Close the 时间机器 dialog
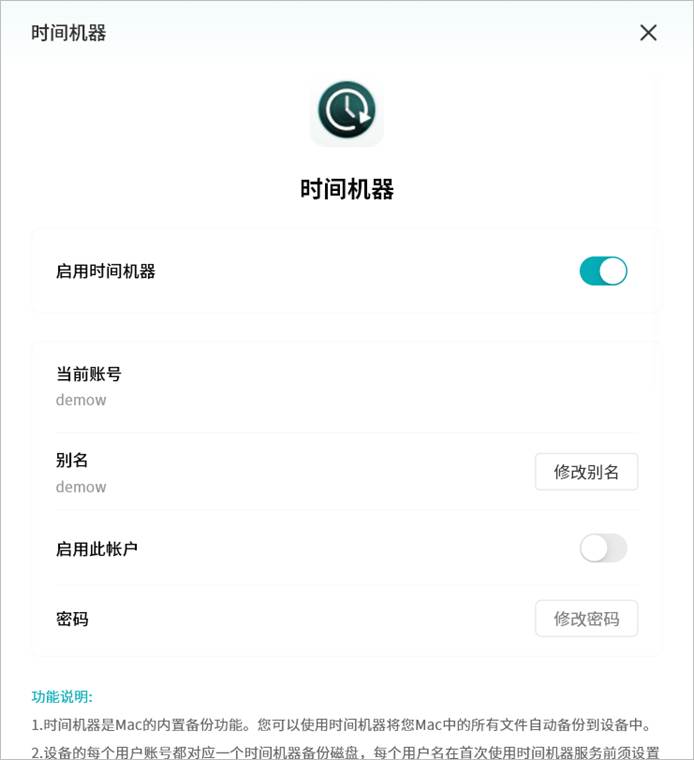694x760 pixels. (648, 33)
